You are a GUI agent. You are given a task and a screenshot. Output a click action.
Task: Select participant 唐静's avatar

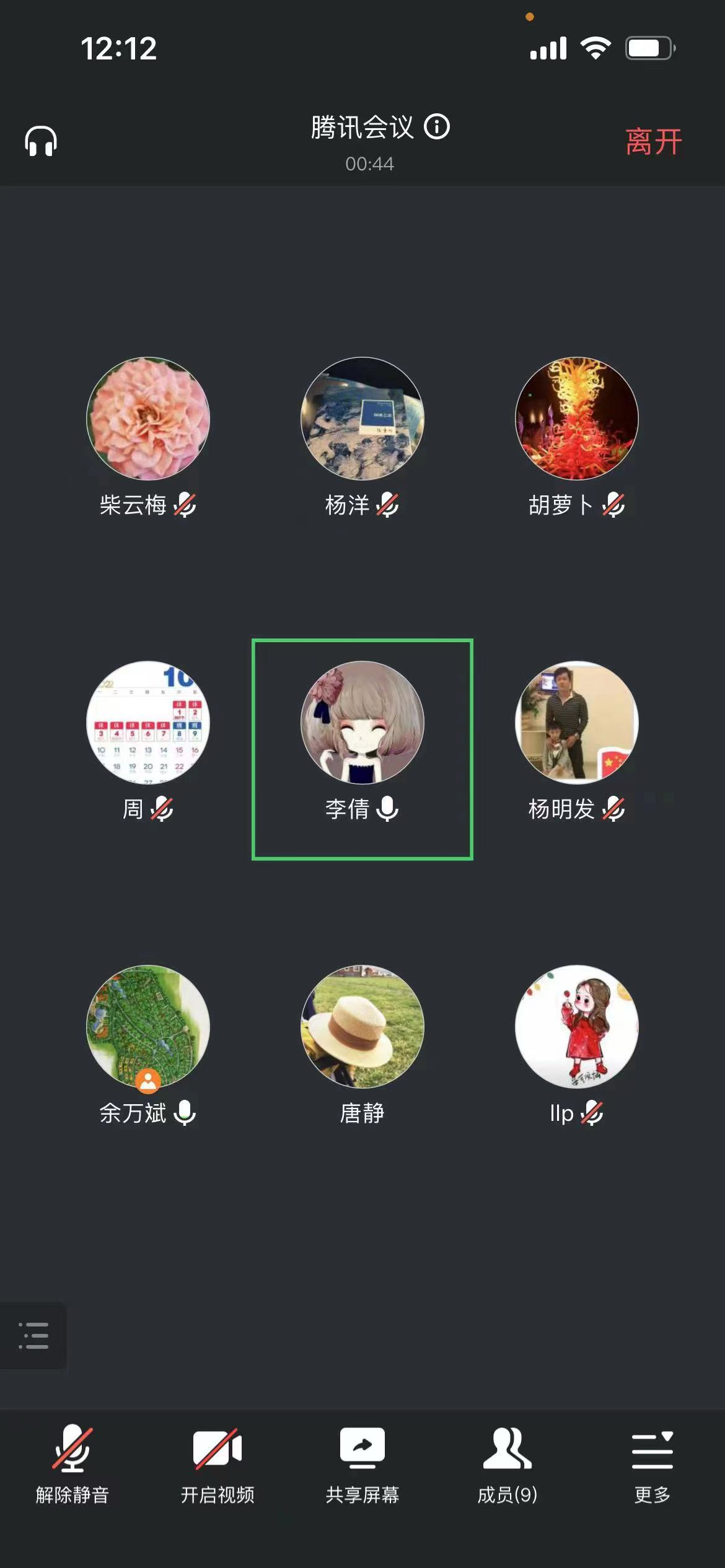point(362,1026)
